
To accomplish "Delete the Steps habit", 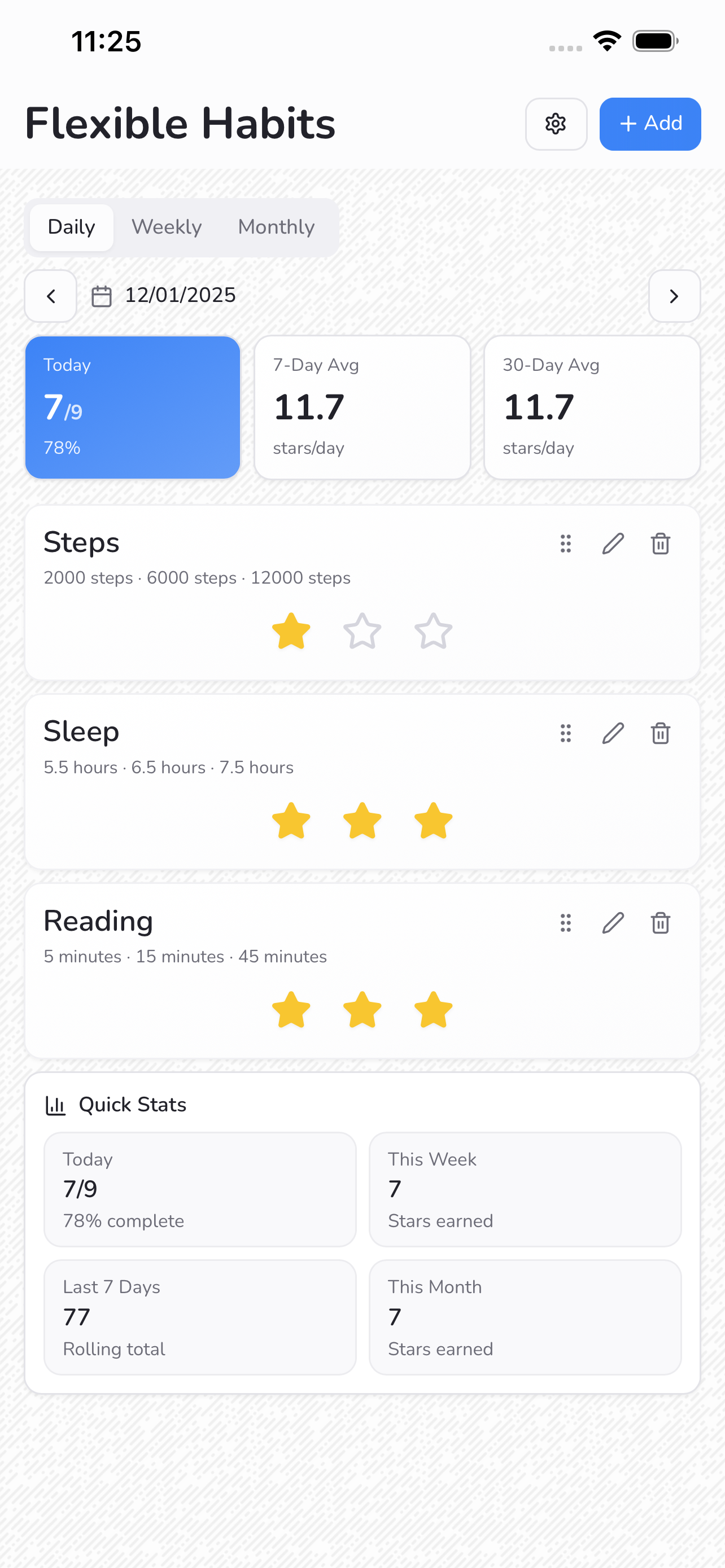I will (x=661, y=544).
